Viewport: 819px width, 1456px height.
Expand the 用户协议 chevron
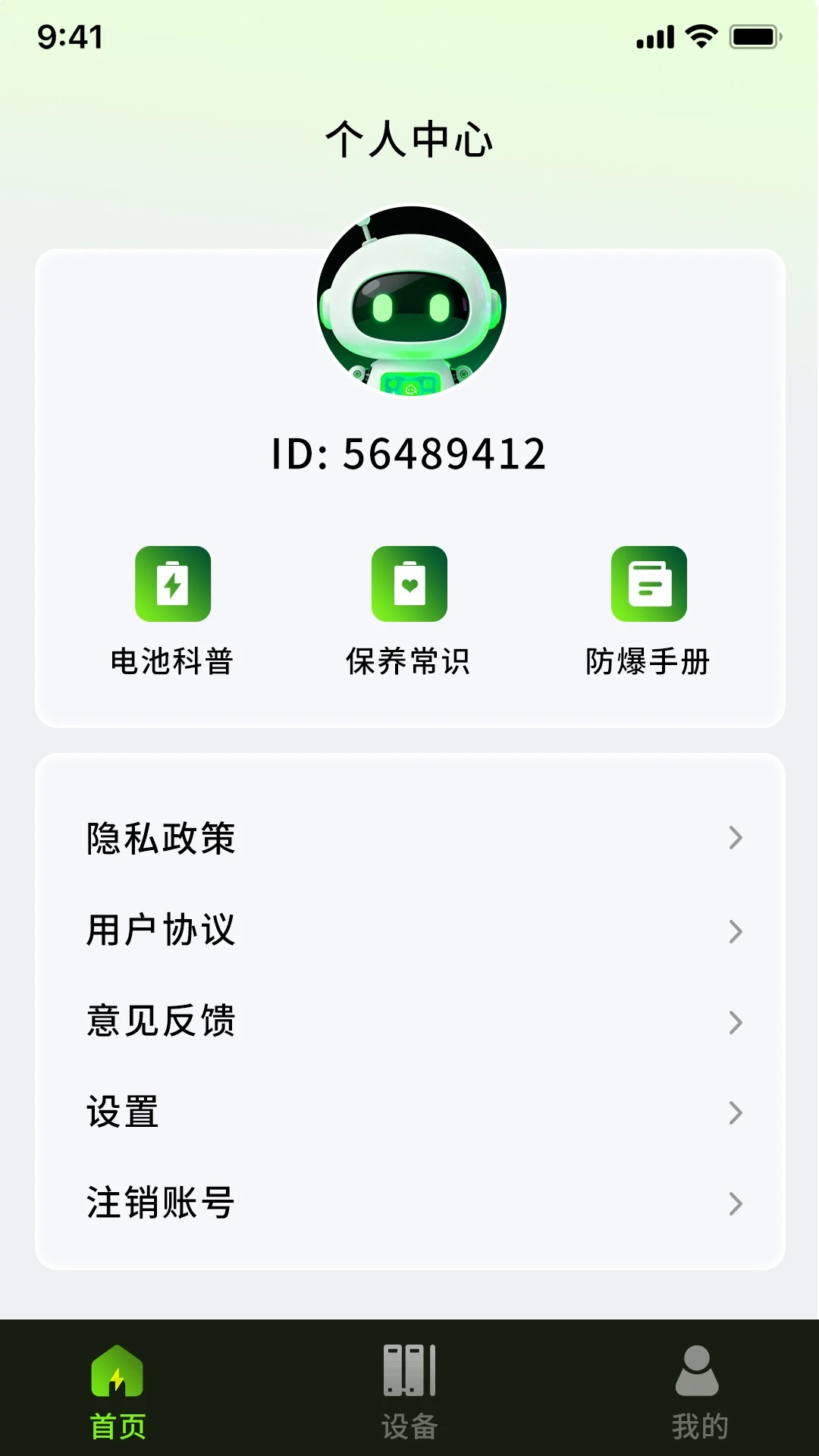coord(733,931)
